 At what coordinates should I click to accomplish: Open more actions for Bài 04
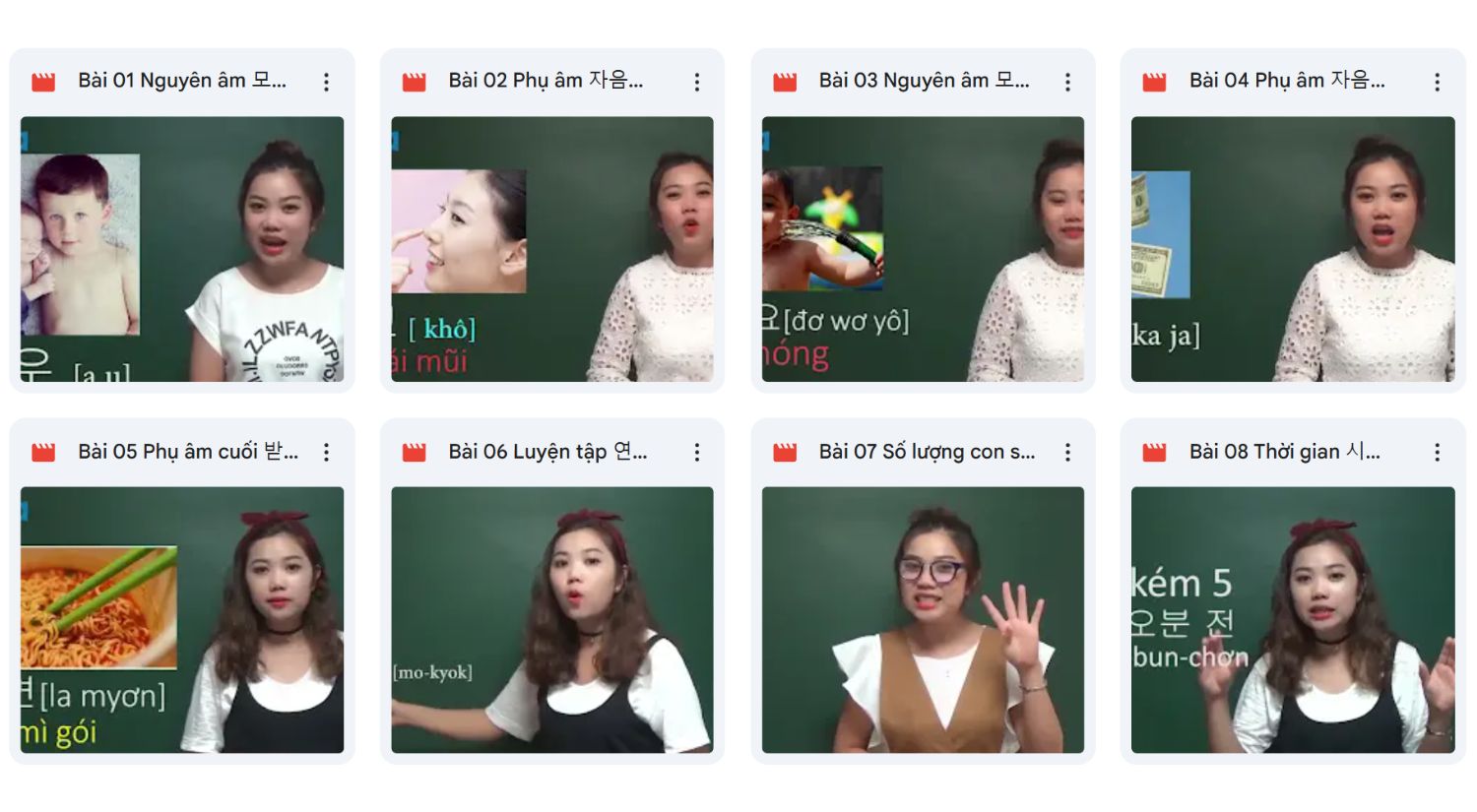pyautogui.click(x=1438, y=83)
